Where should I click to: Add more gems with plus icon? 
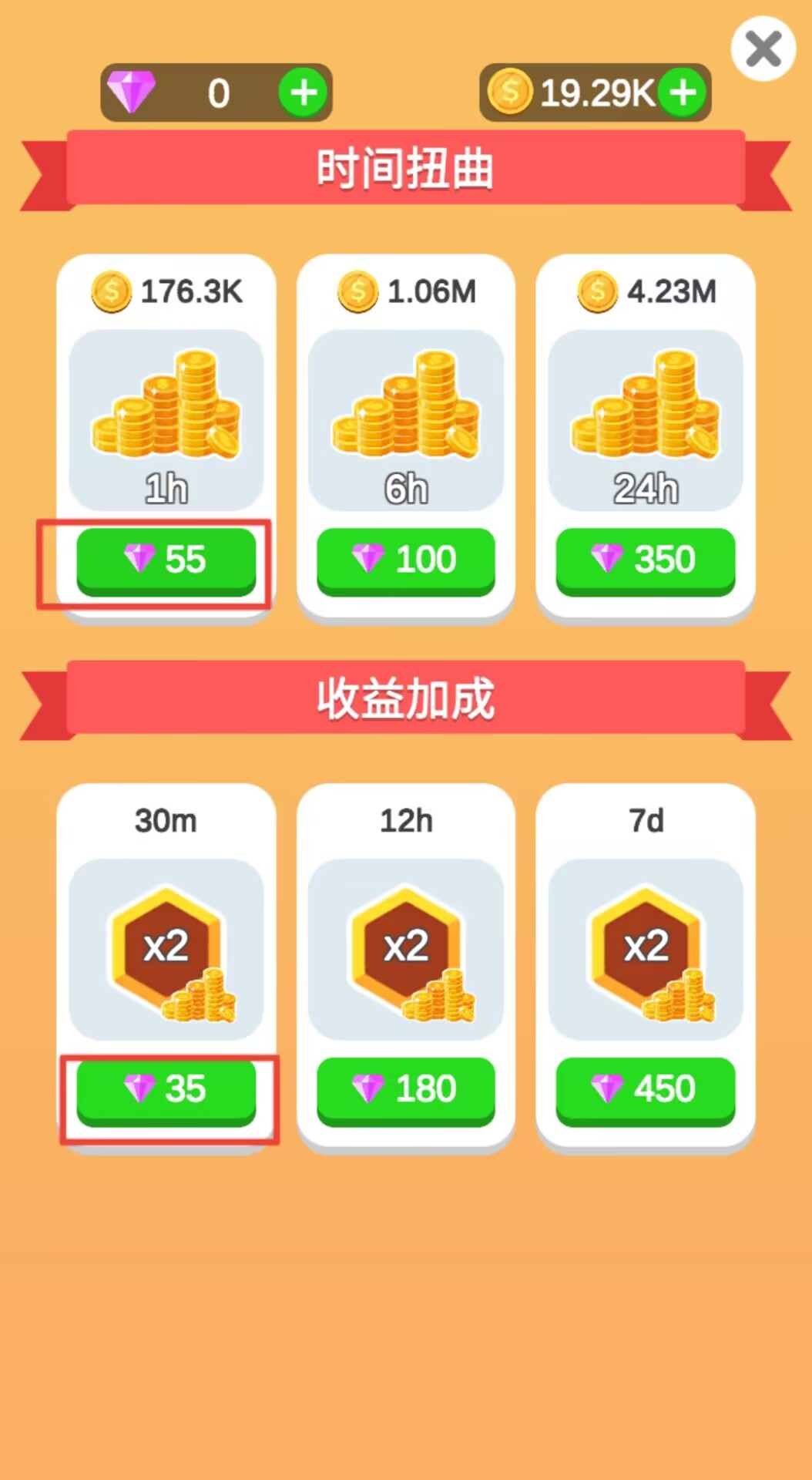(303, 92)
